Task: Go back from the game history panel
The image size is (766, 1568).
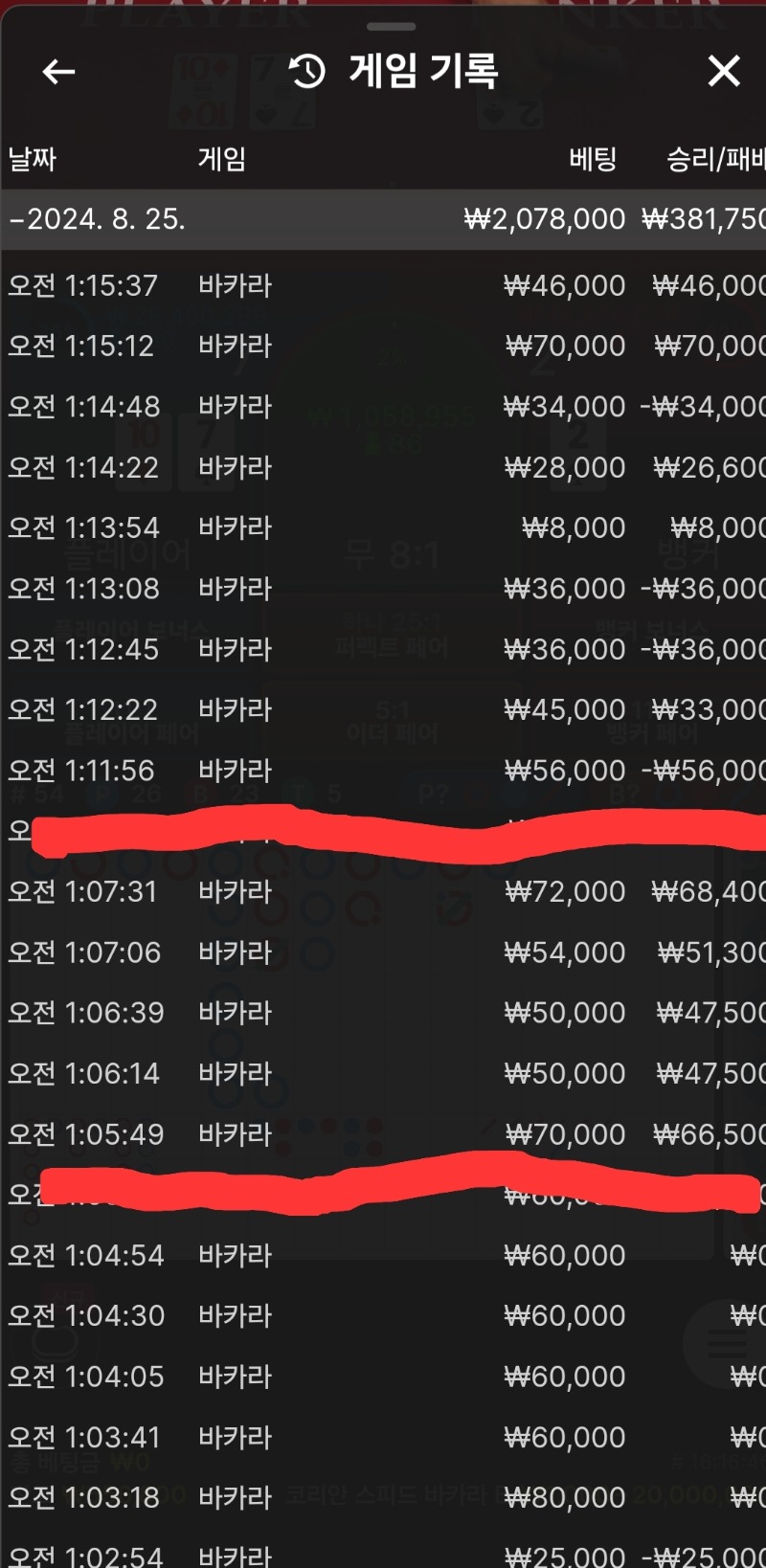Action: click(58, 72)
